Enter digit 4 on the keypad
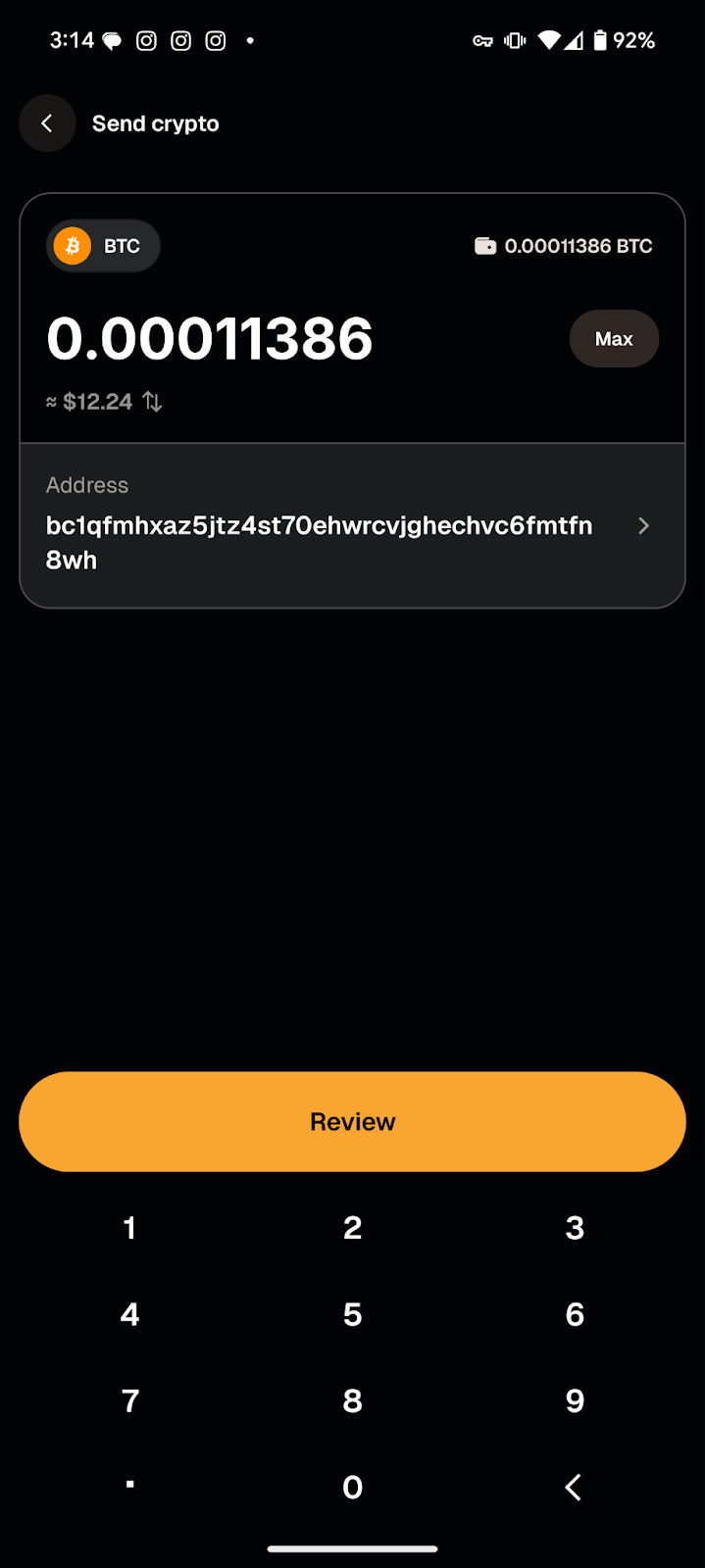This screenshot has height=1568, width=705. pyautogui.click(x=129, y=1314)
